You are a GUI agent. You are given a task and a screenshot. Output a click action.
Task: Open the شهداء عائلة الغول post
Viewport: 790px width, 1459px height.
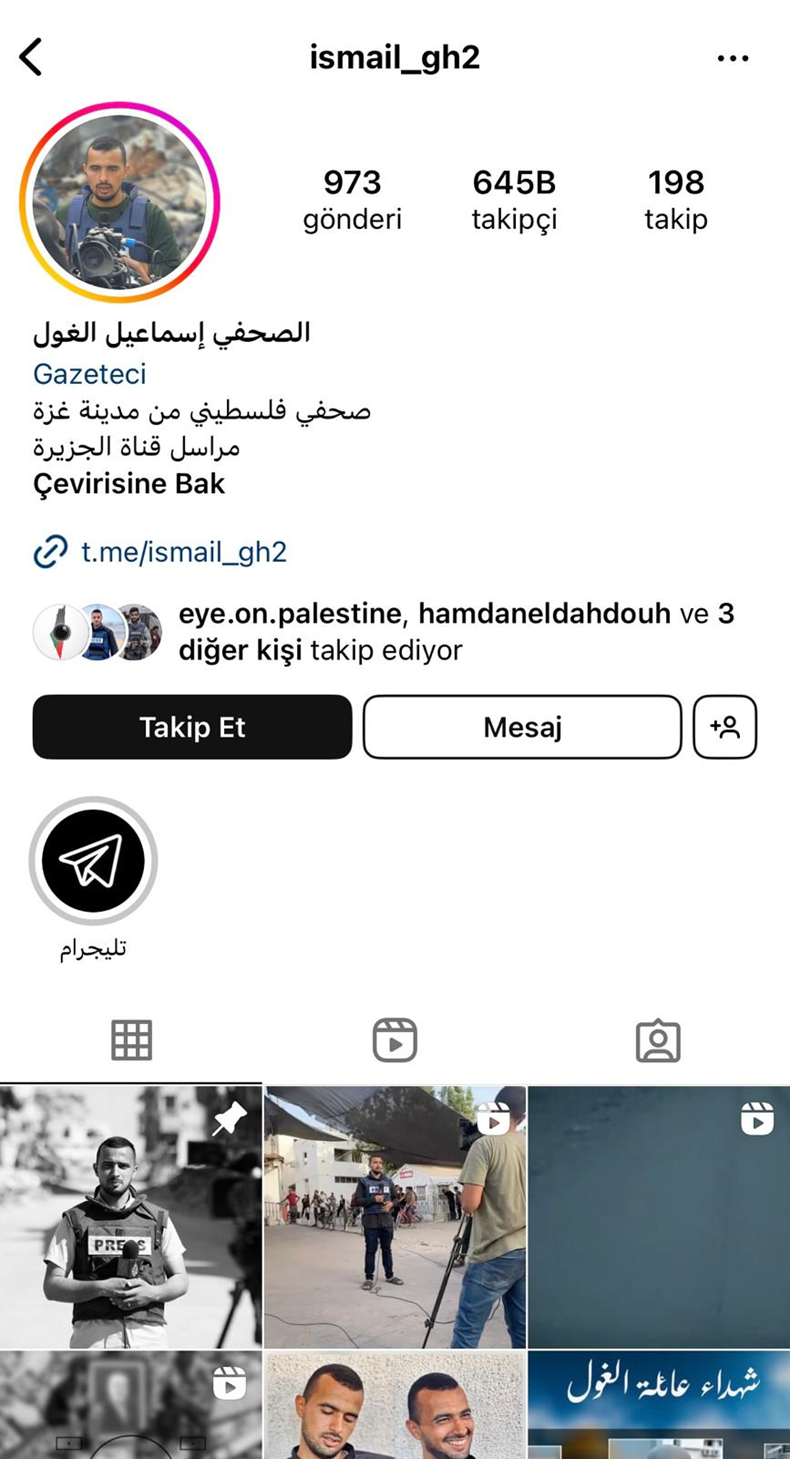659,1405
